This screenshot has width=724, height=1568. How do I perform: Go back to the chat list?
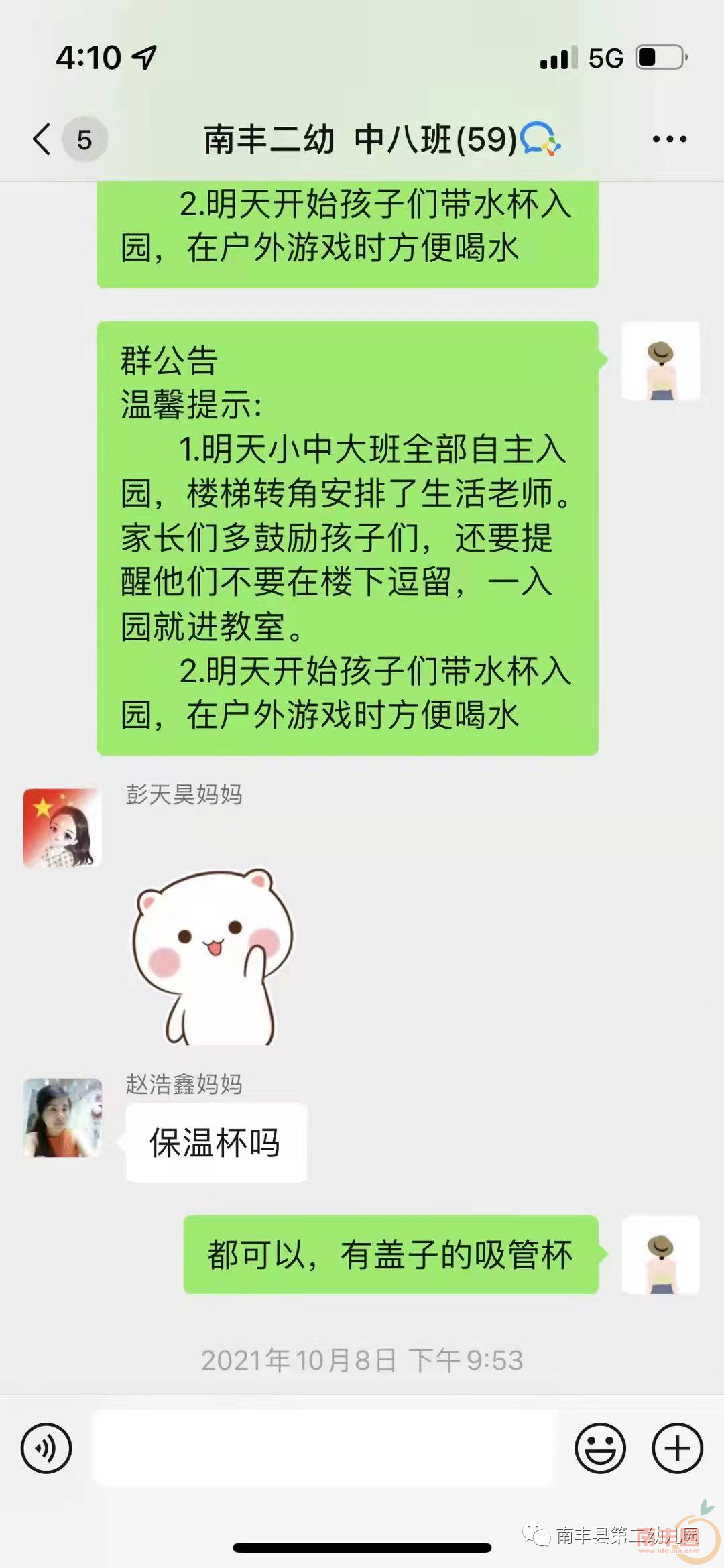click(x=43, y=139)
